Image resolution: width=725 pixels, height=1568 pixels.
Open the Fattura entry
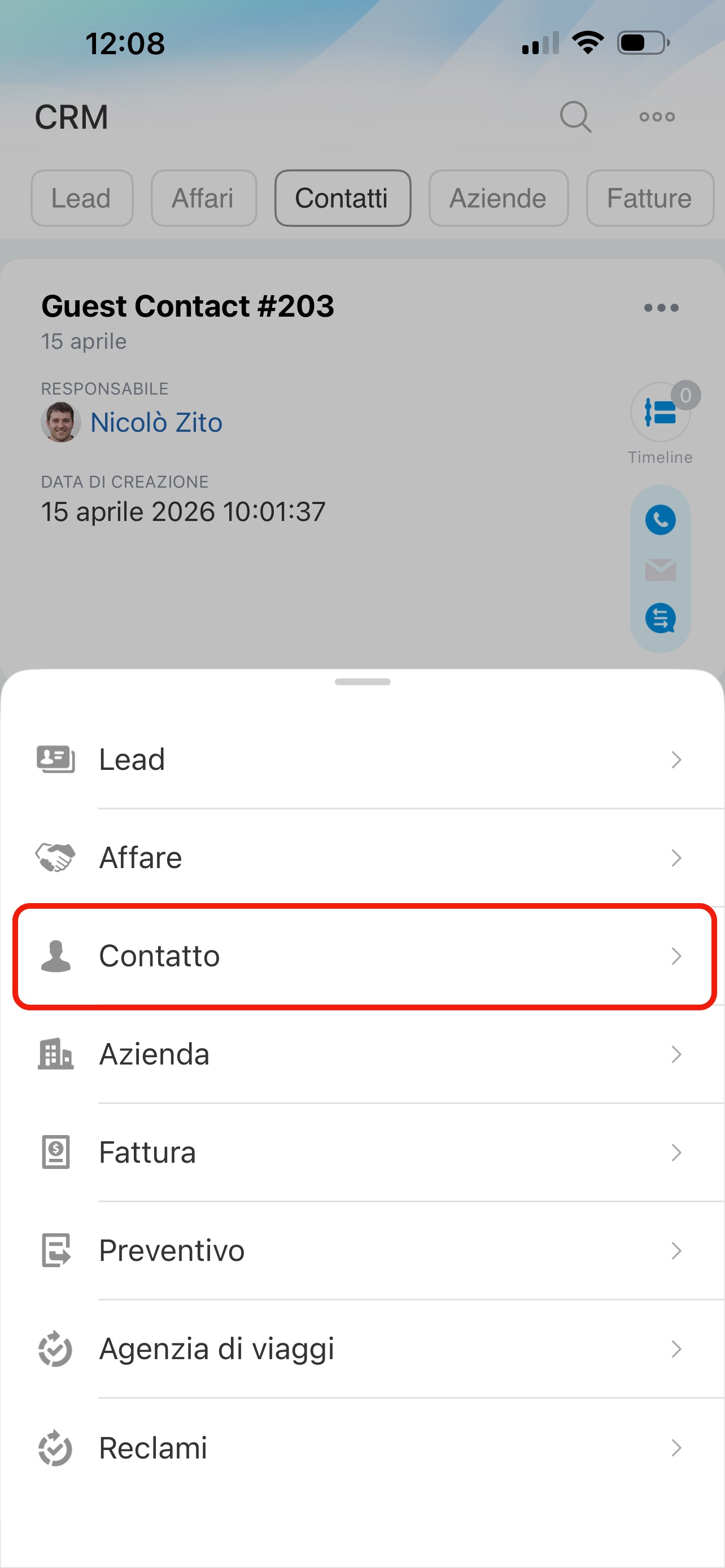pyautogui.click(x=361, y=1152)
